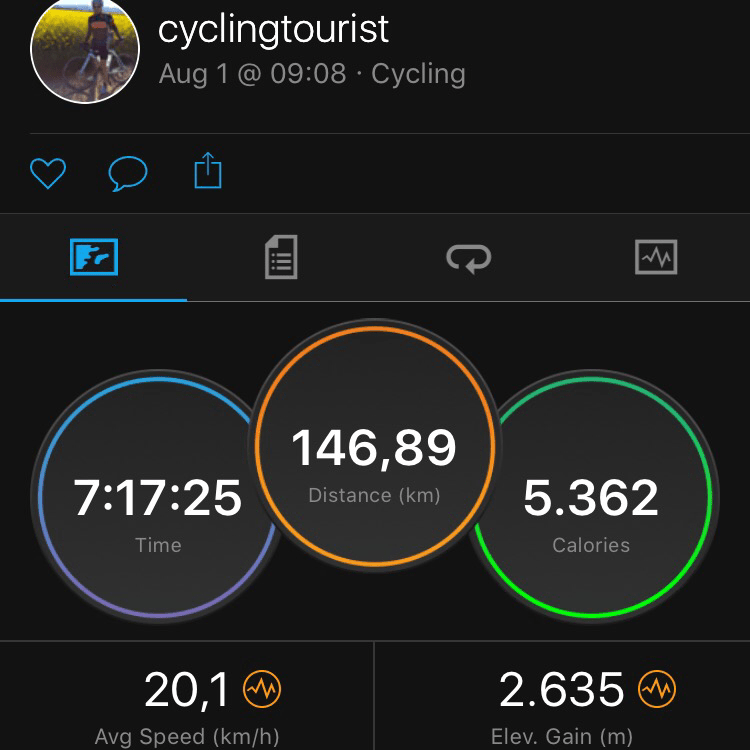This screenshot has height=750, width=750.
Task: Share this activity
Action: 207,172
